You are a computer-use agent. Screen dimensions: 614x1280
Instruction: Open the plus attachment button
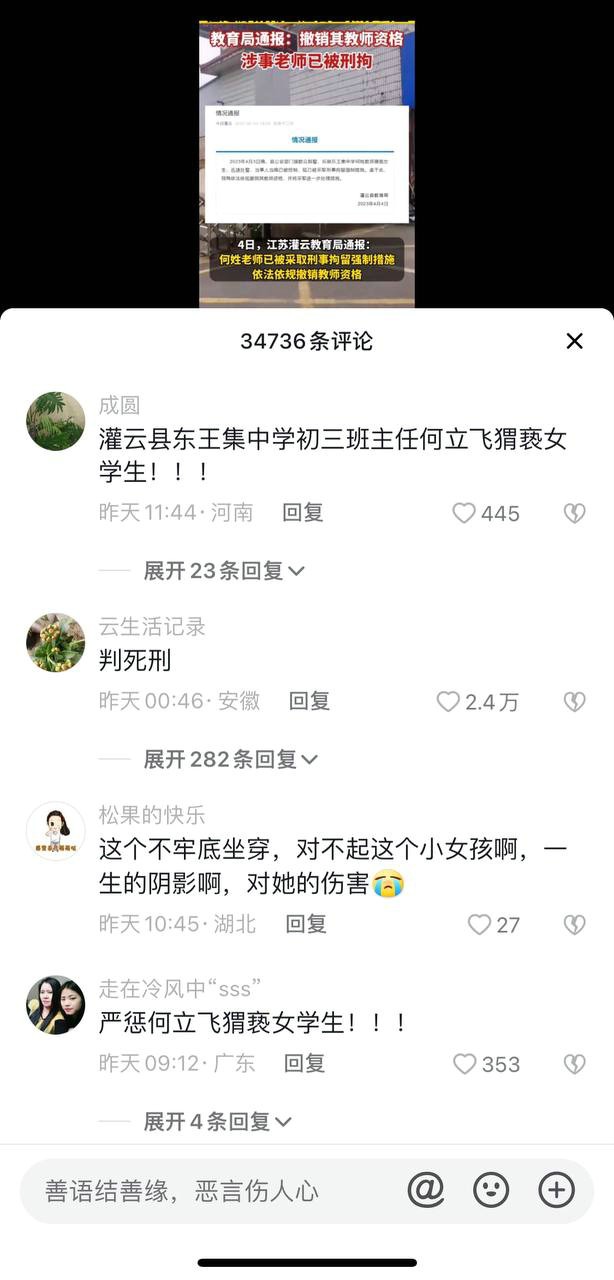556,1190
